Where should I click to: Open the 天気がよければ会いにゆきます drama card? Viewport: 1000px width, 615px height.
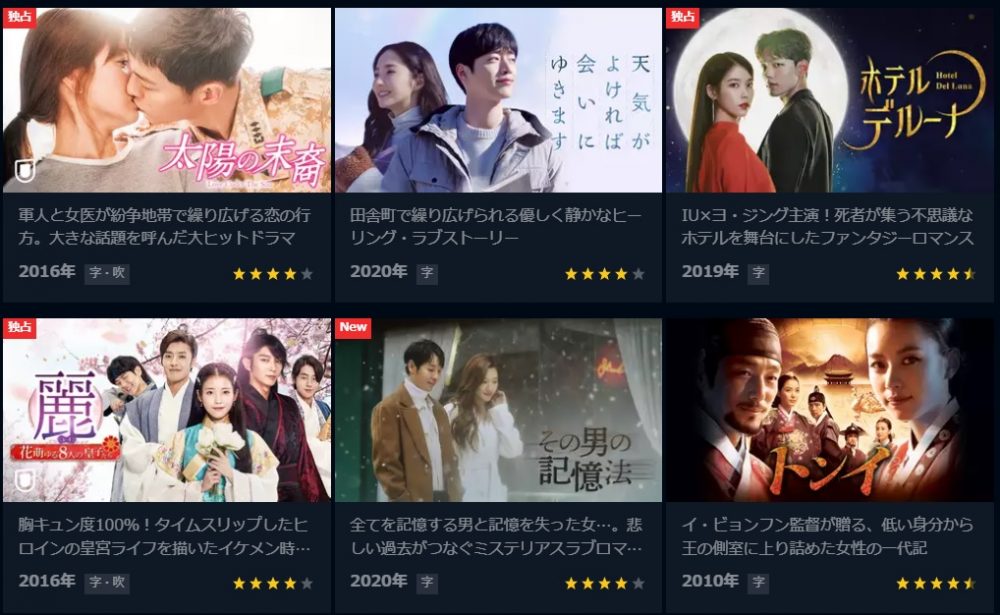pyautogui.click(x=498, y=100)
